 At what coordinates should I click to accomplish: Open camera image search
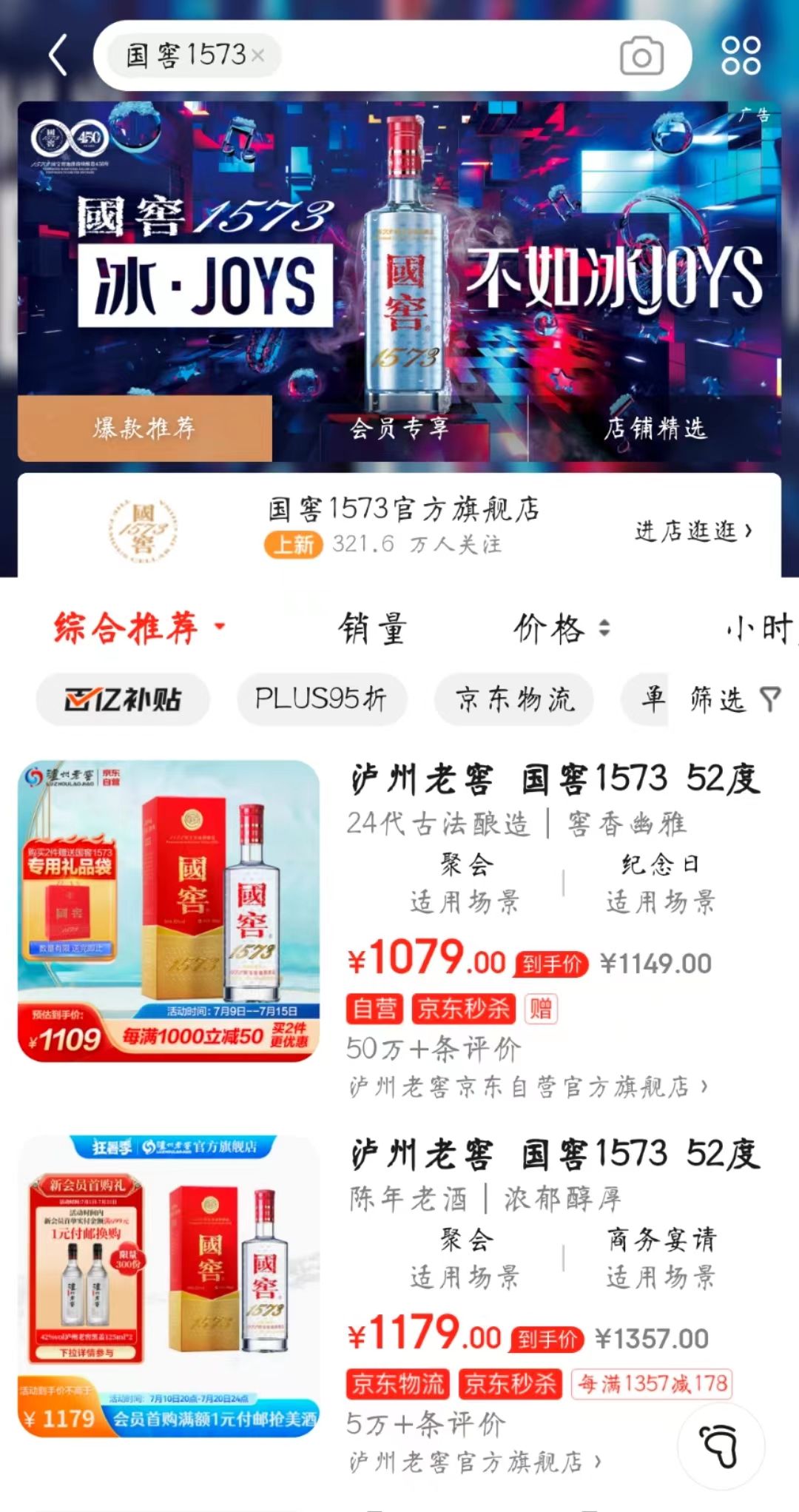click(x=641, y=56)
